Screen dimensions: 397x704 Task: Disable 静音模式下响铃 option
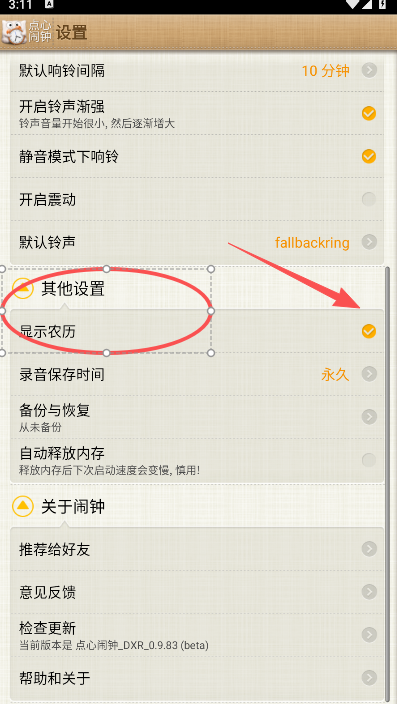[369, 156]
